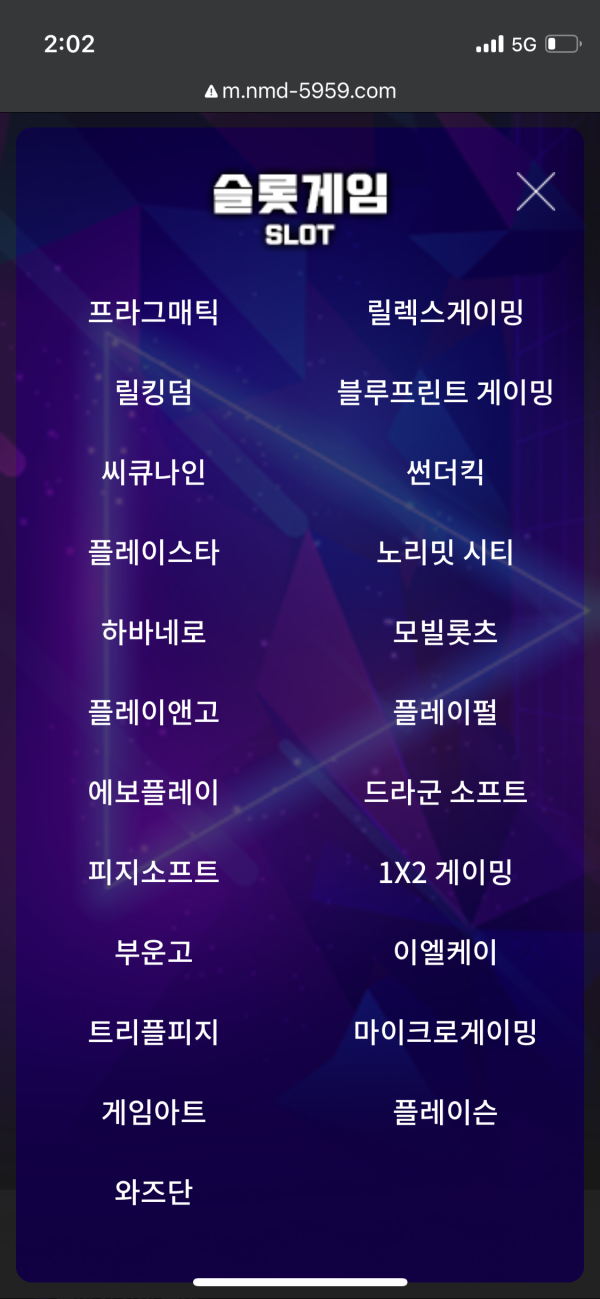
Task: Tap 노리밋 시티 provider
Action: coord(445,552)
